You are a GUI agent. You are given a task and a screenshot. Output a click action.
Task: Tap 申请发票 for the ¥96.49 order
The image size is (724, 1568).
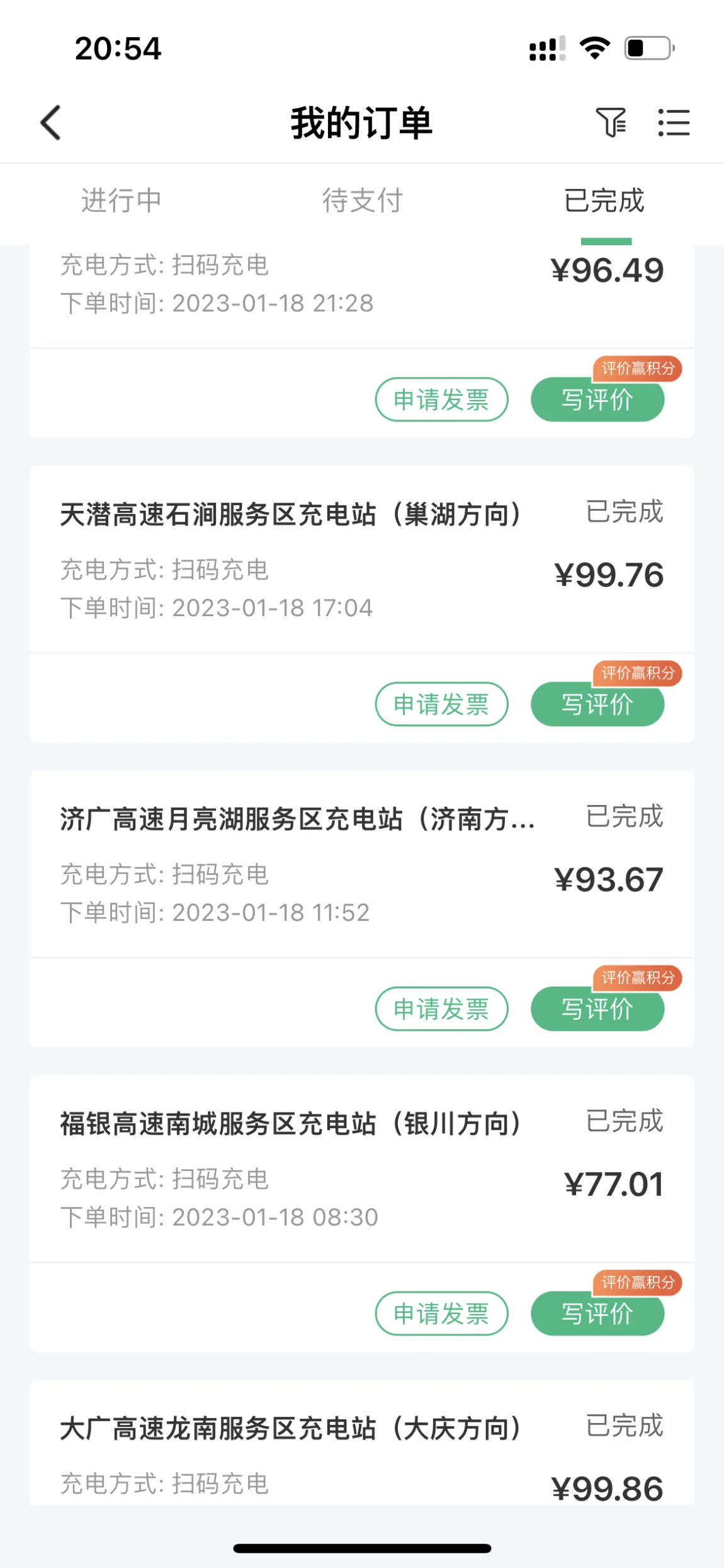(441, 399)
